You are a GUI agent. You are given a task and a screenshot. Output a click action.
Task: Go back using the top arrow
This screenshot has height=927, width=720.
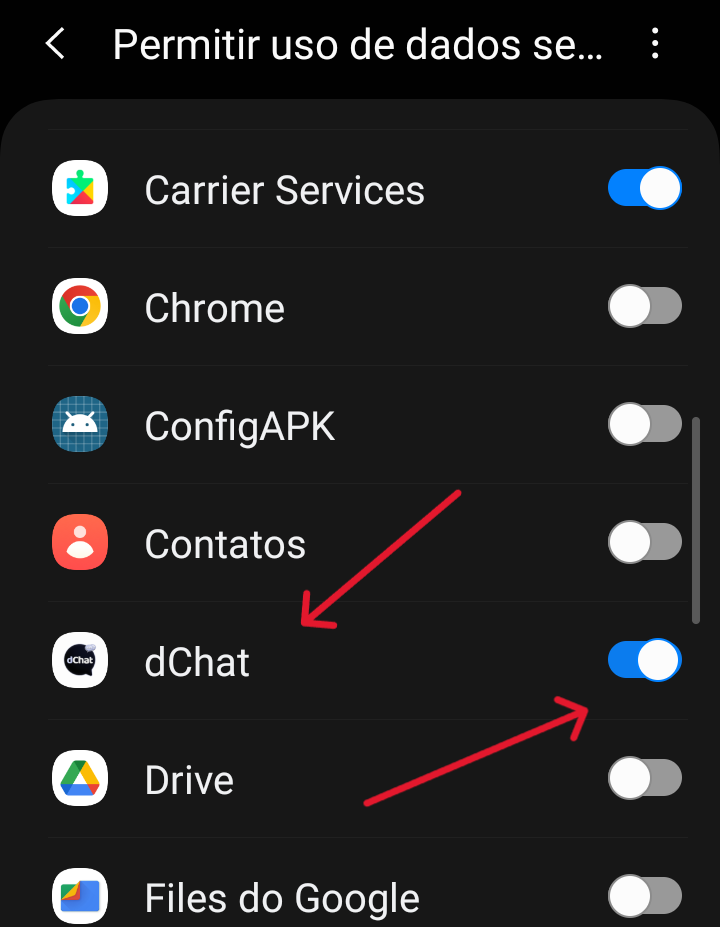56,44
